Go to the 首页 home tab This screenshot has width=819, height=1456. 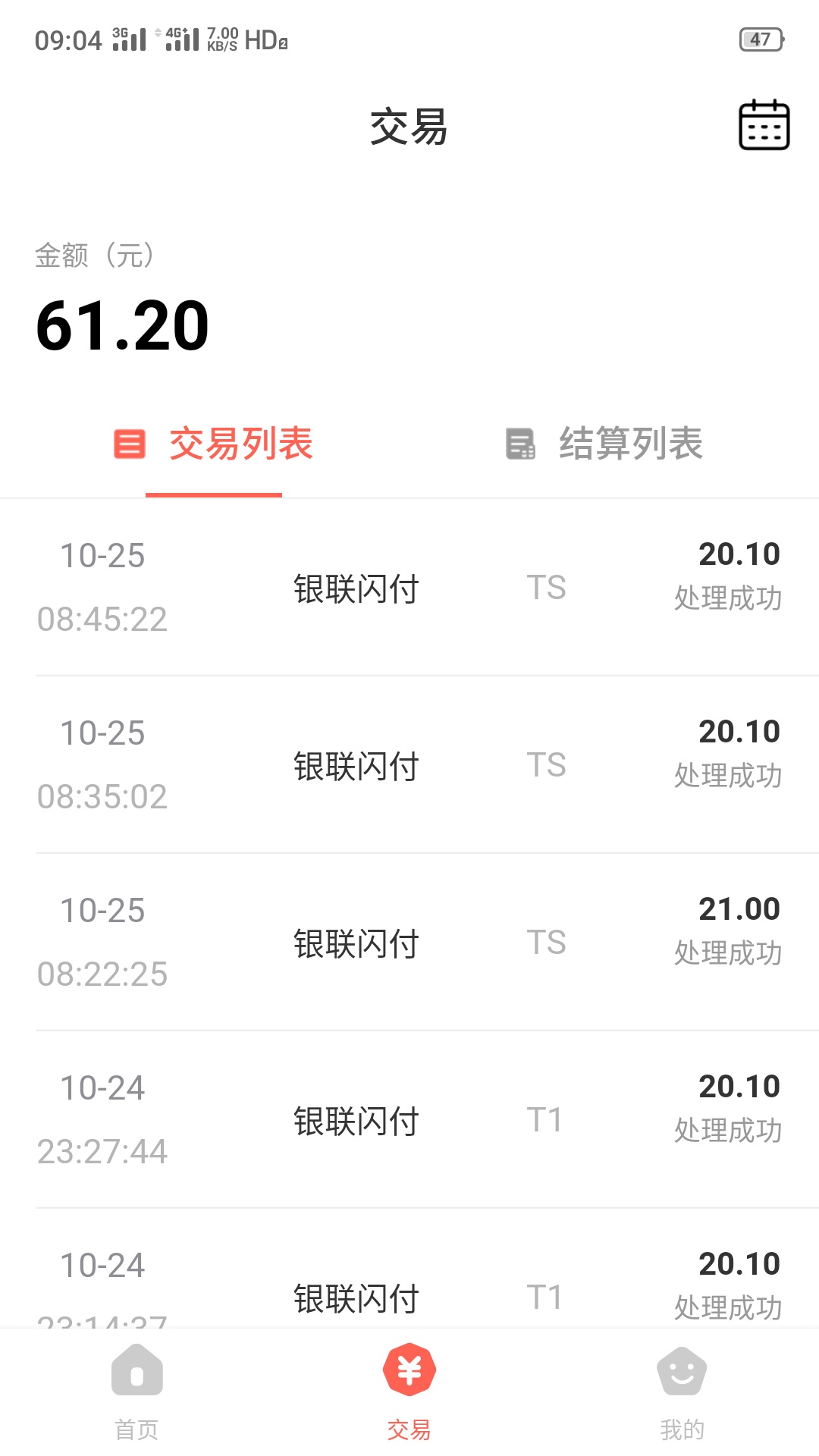click(x=136, y=1392)
